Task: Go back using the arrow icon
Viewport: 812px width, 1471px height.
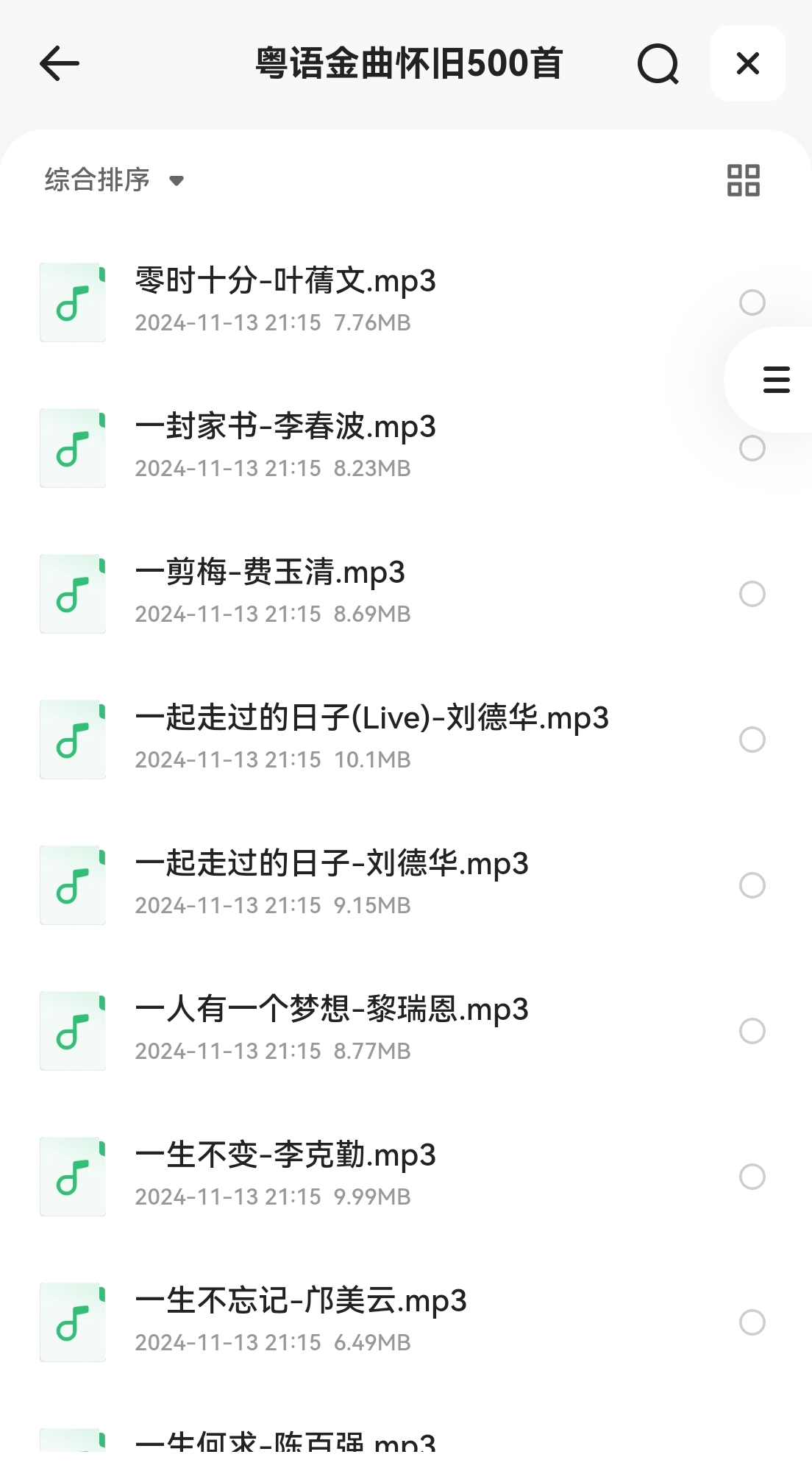Action: (60, 63)
